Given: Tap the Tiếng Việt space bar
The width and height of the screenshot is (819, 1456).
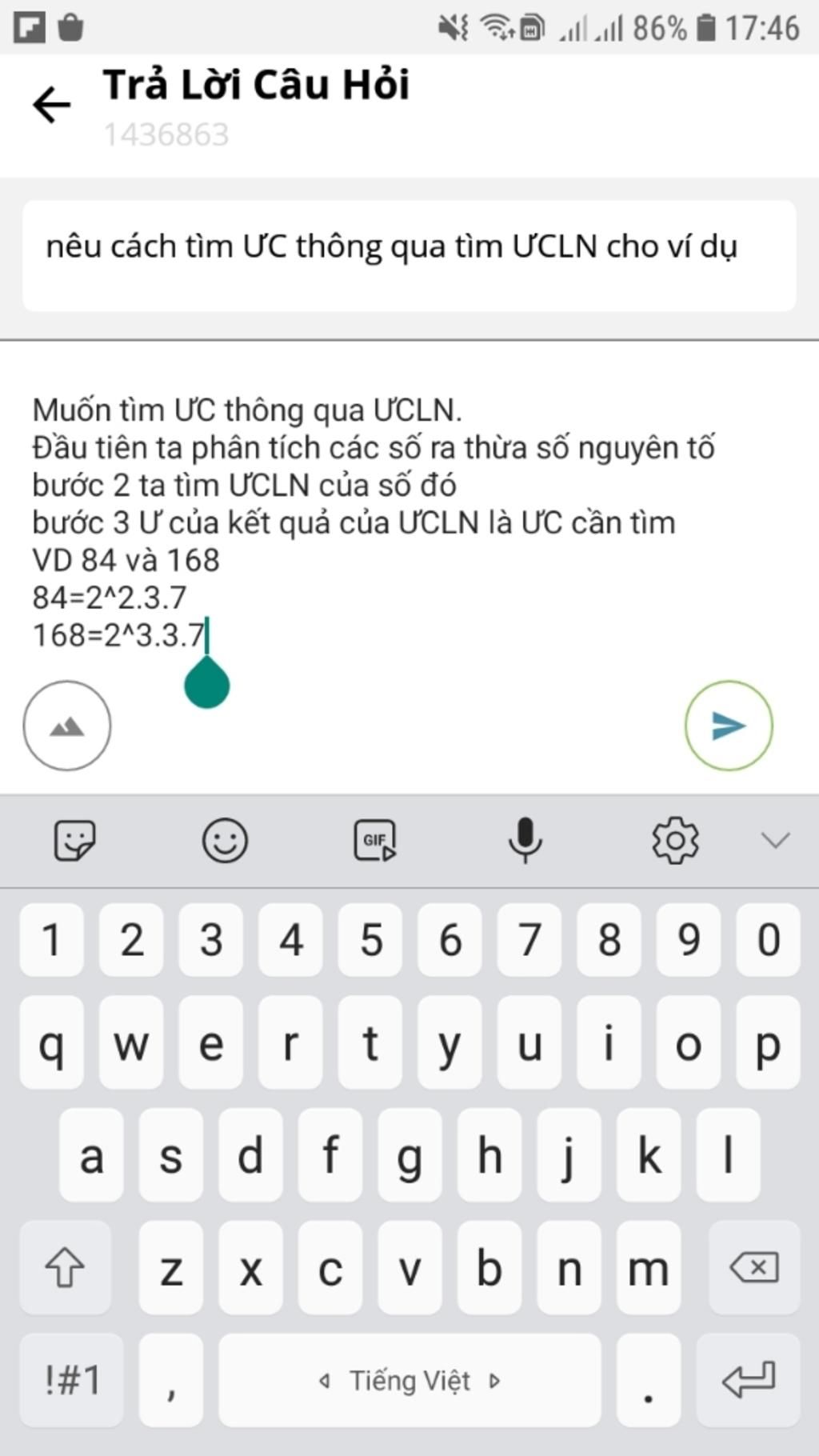Looking at the screenshot, I should 409,1380.
